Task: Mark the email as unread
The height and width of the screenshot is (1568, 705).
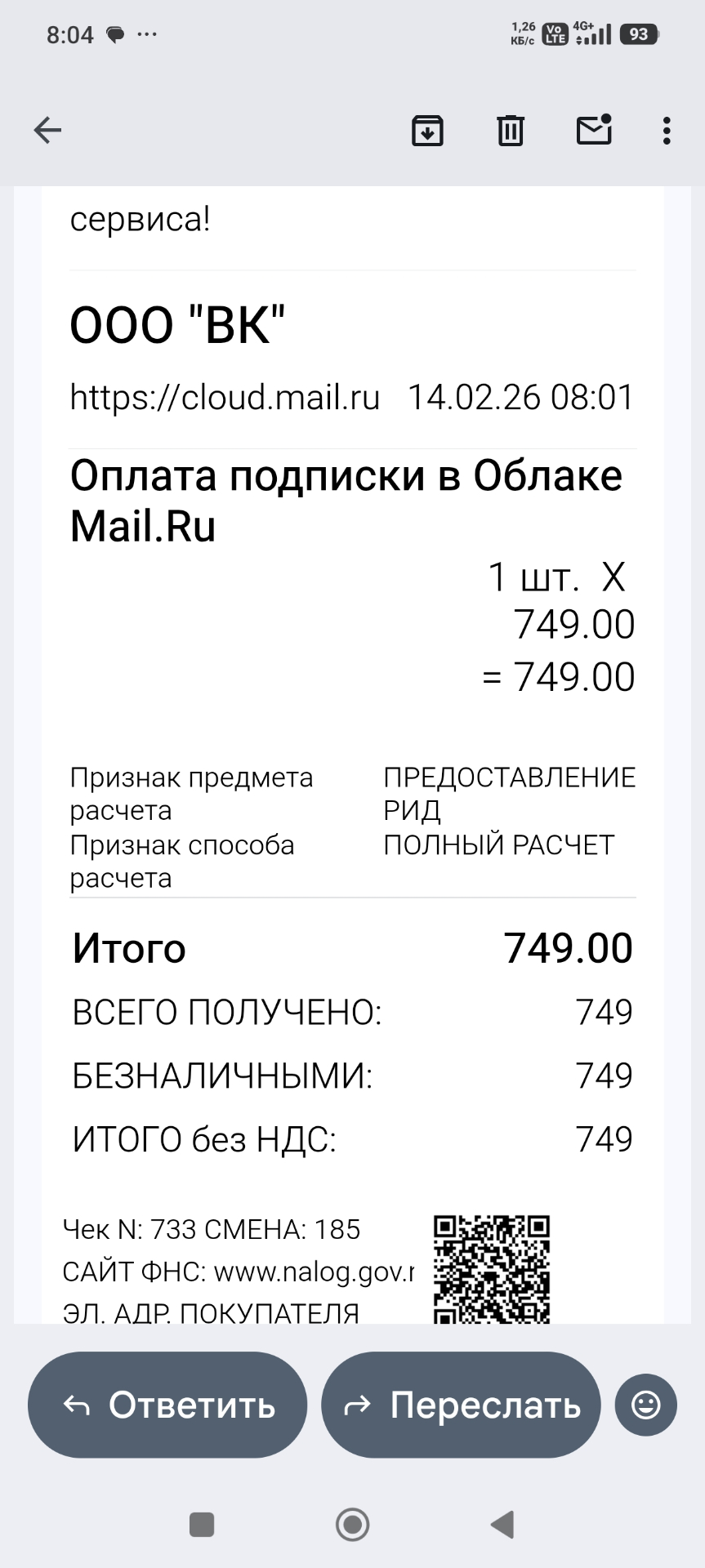Action: click(594, 130)
